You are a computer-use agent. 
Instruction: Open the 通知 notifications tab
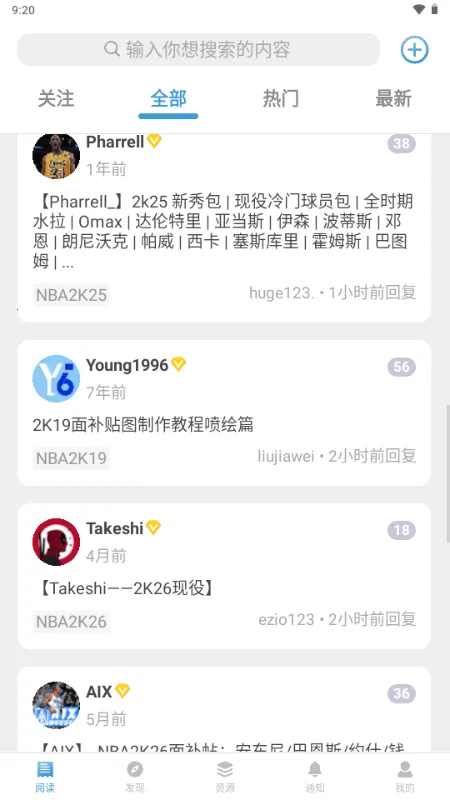pyautogui.click(x=315, y=777)
